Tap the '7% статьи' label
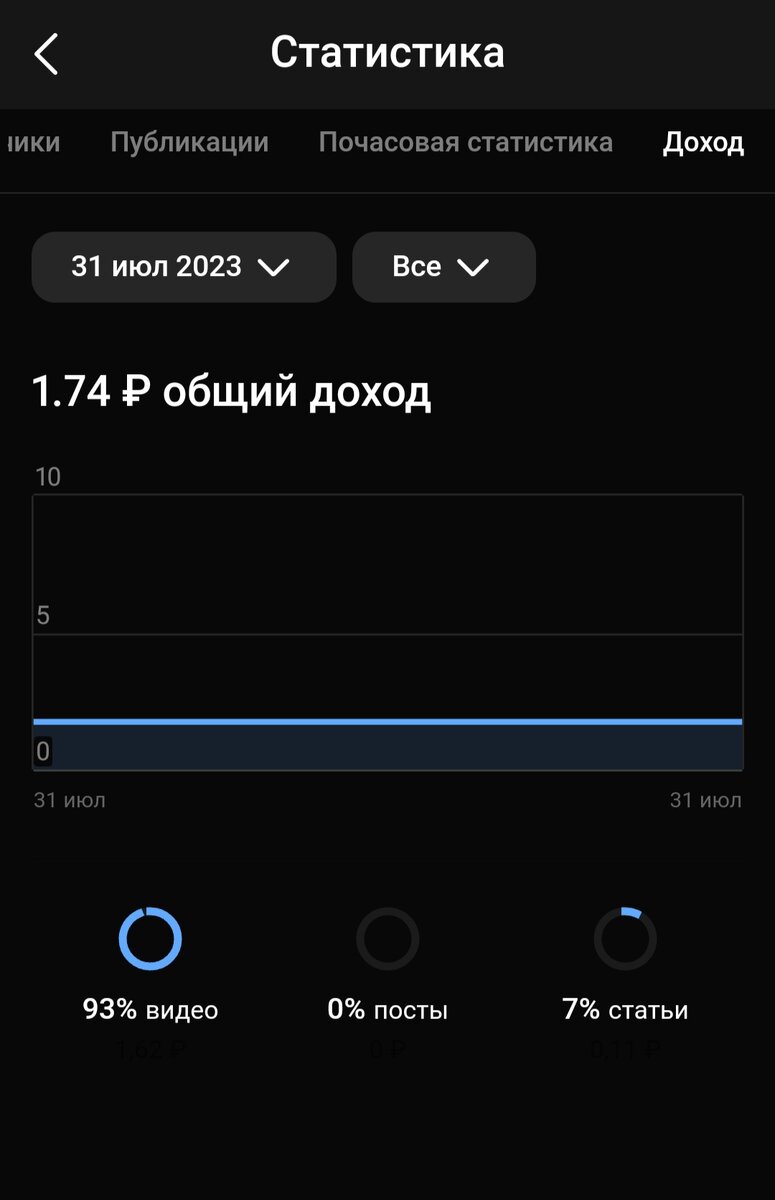 626,1009
